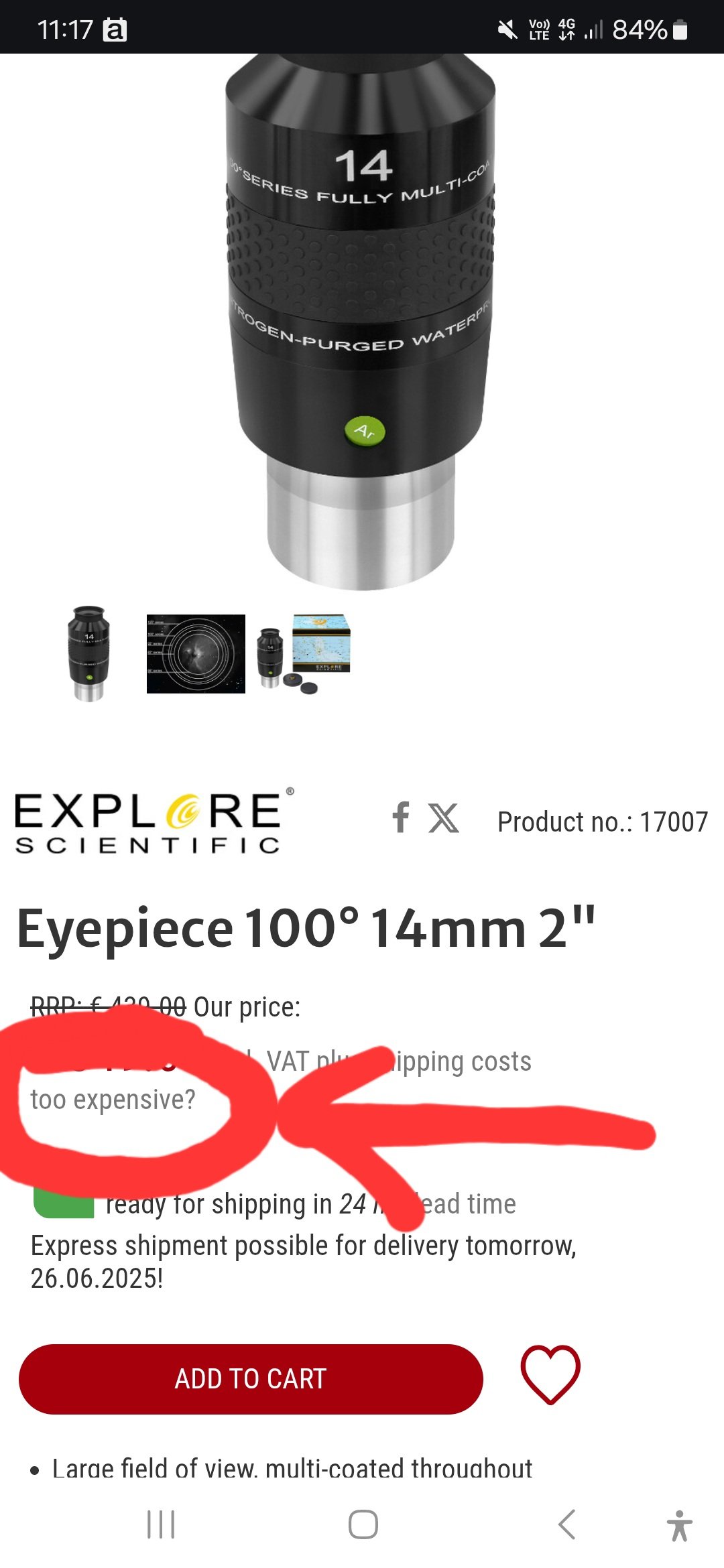Open the main eyepiece product image

pos(361,322)
